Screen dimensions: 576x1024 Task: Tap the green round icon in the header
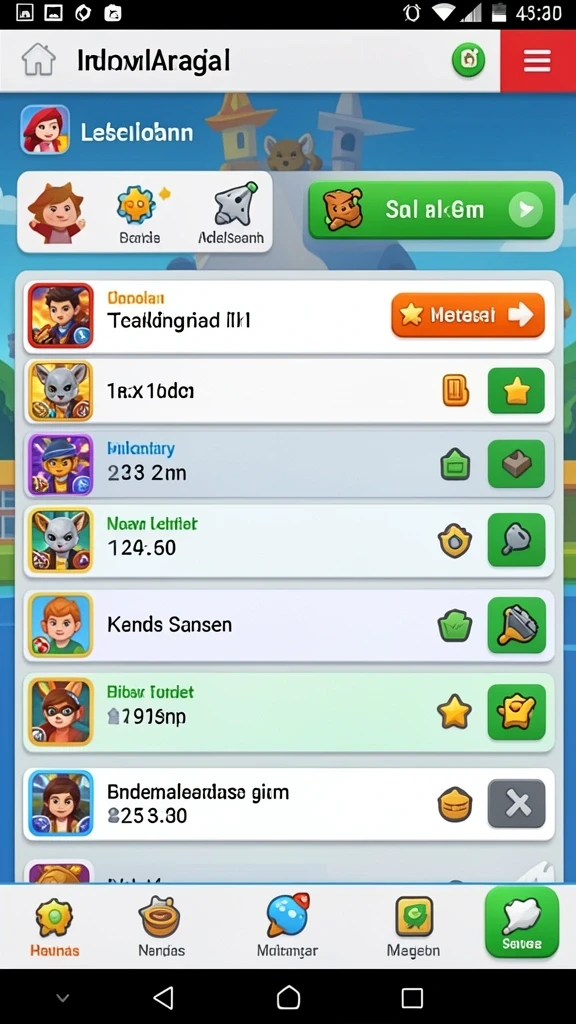(x=468, y=61)
